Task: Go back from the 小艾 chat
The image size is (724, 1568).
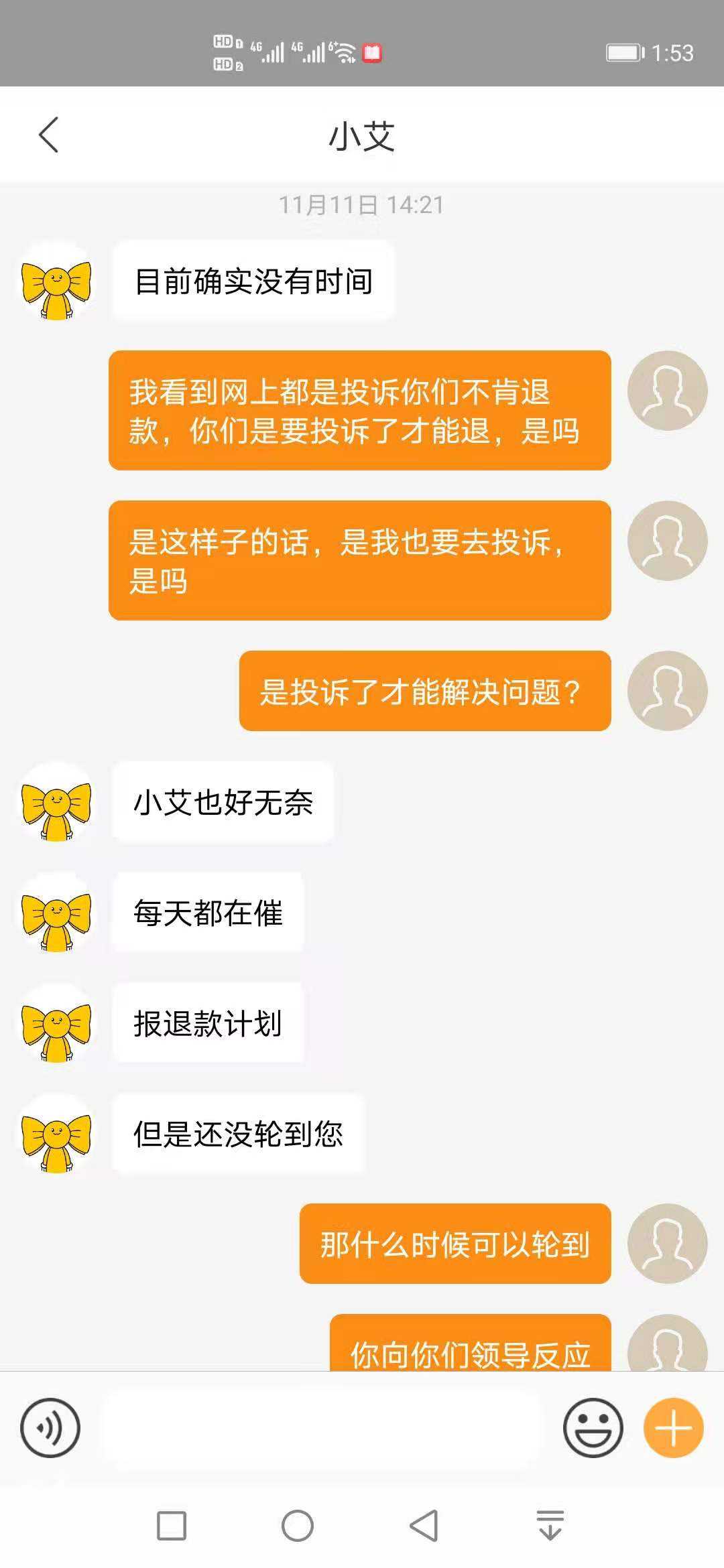Action: (x=49, y=135)
